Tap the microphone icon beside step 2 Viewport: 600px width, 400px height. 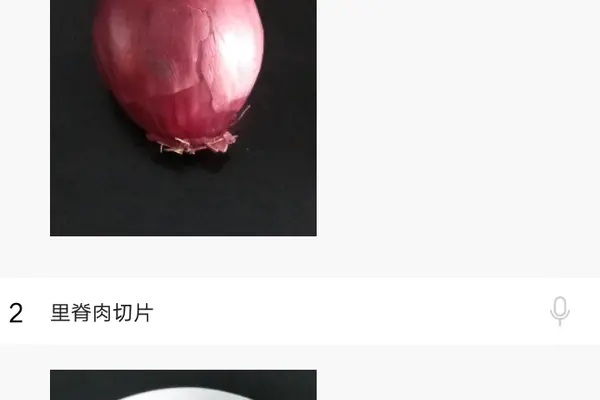click(560, 311)
